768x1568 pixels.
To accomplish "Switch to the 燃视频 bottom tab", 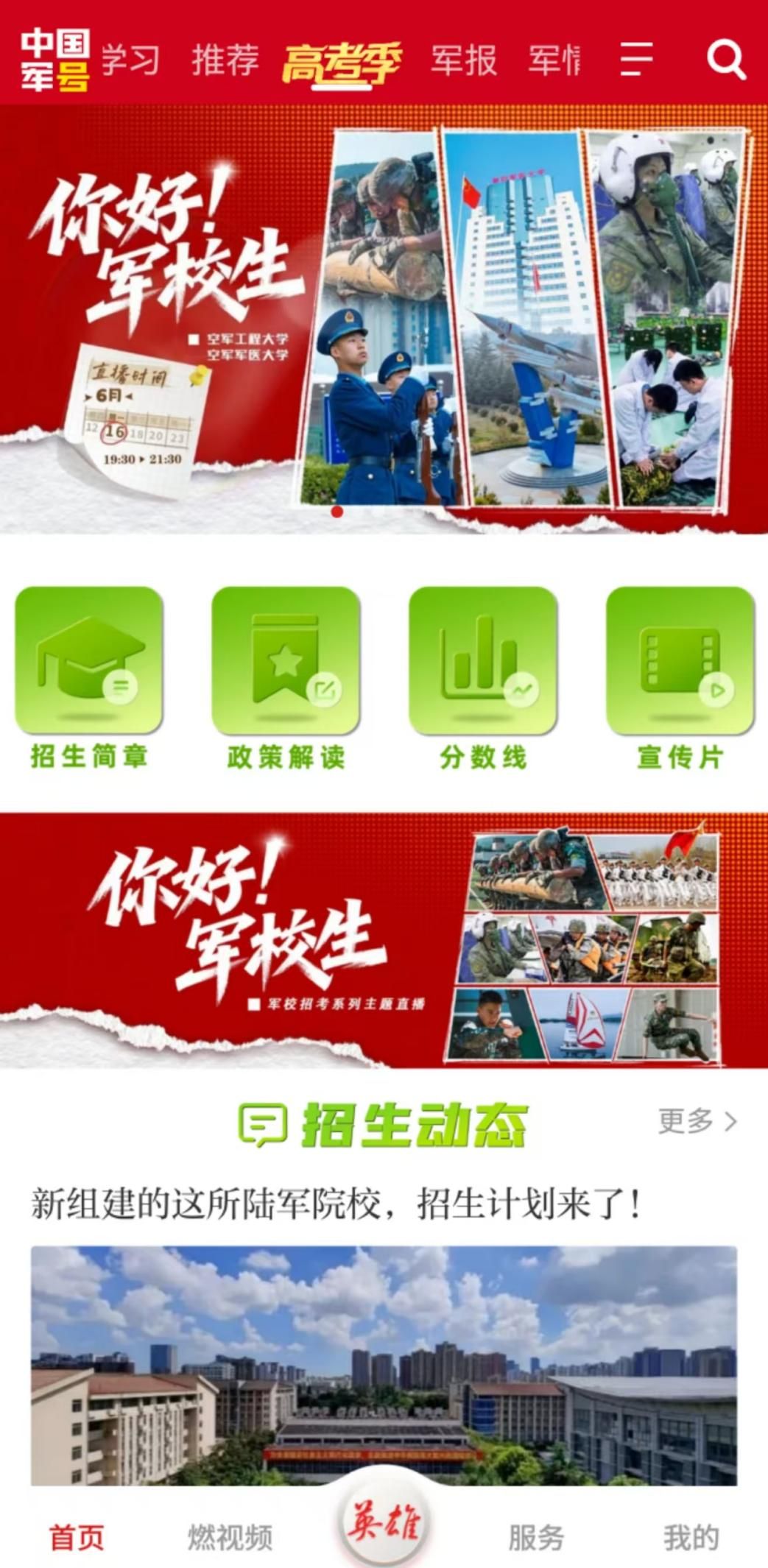I will [x=230, y=1537].
